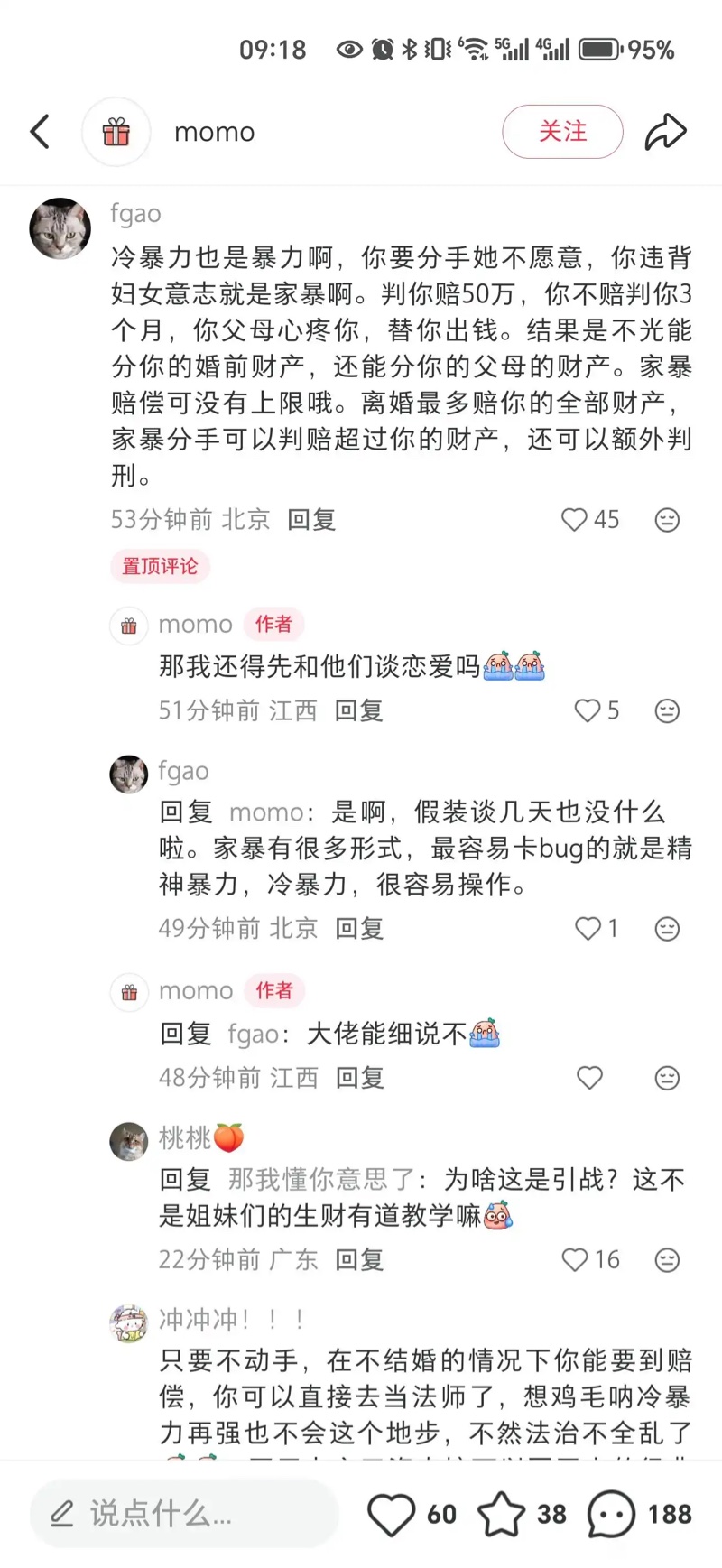Reply to fgao's comment from 53分钟前
The height and width of the screenshot is (1568, 722).
pos(311,520)
